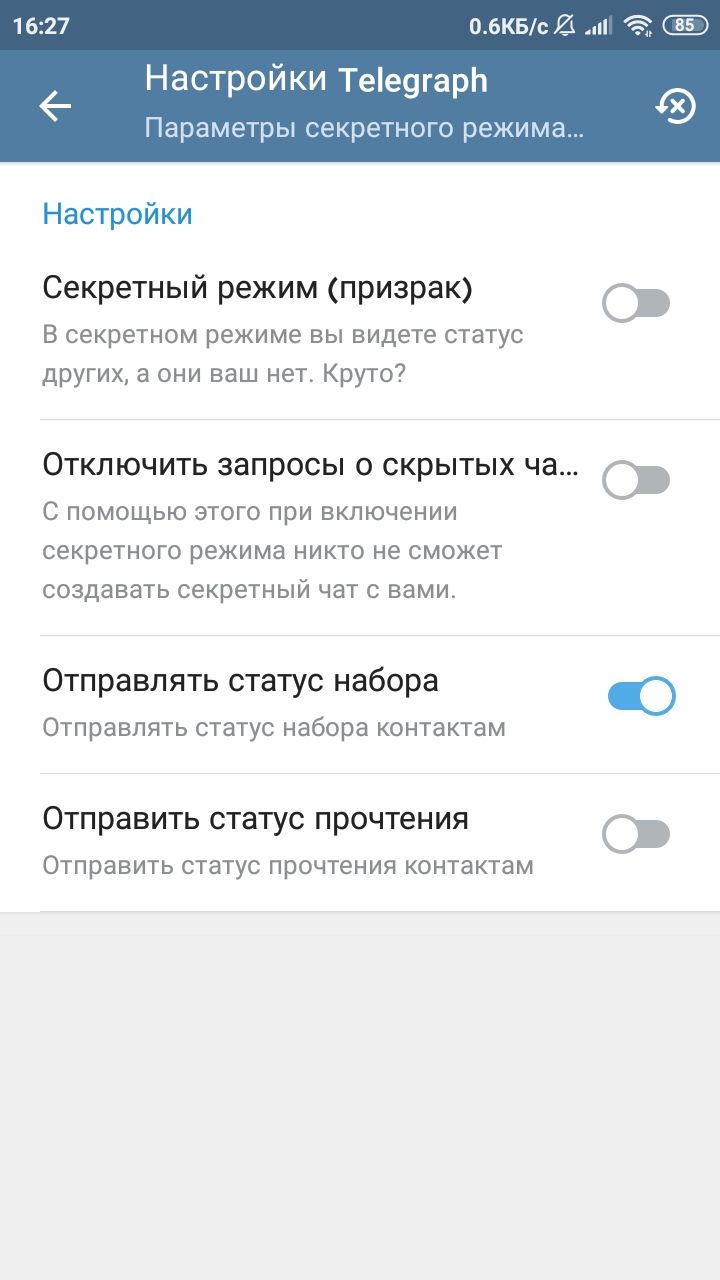The height and width of the screenshot is (1280, 720).
Task: Enable Отправить статус прочтения switch
Action: [x=636, y=834]
